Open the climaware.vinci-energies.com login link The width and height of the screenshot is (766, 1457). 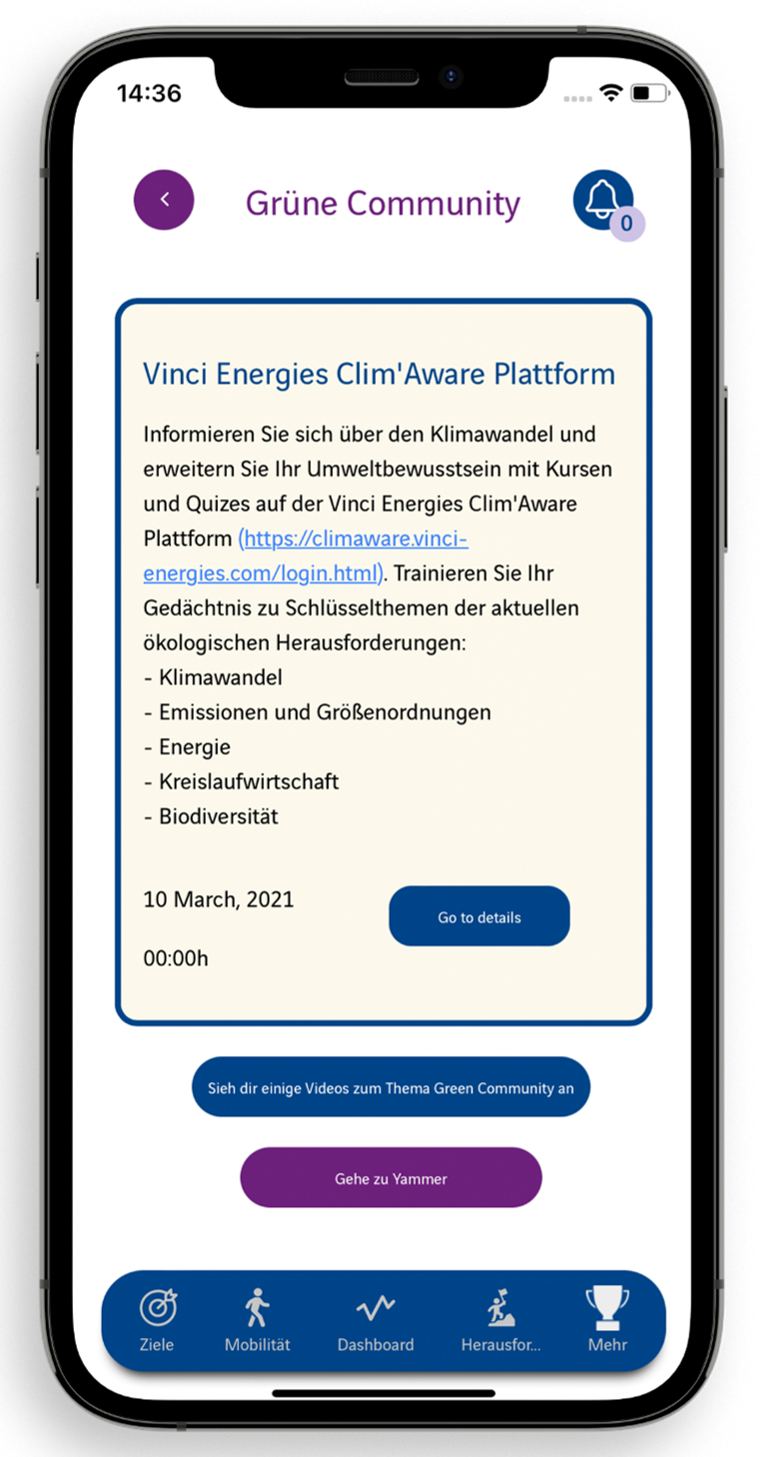[x=306, y=557]
